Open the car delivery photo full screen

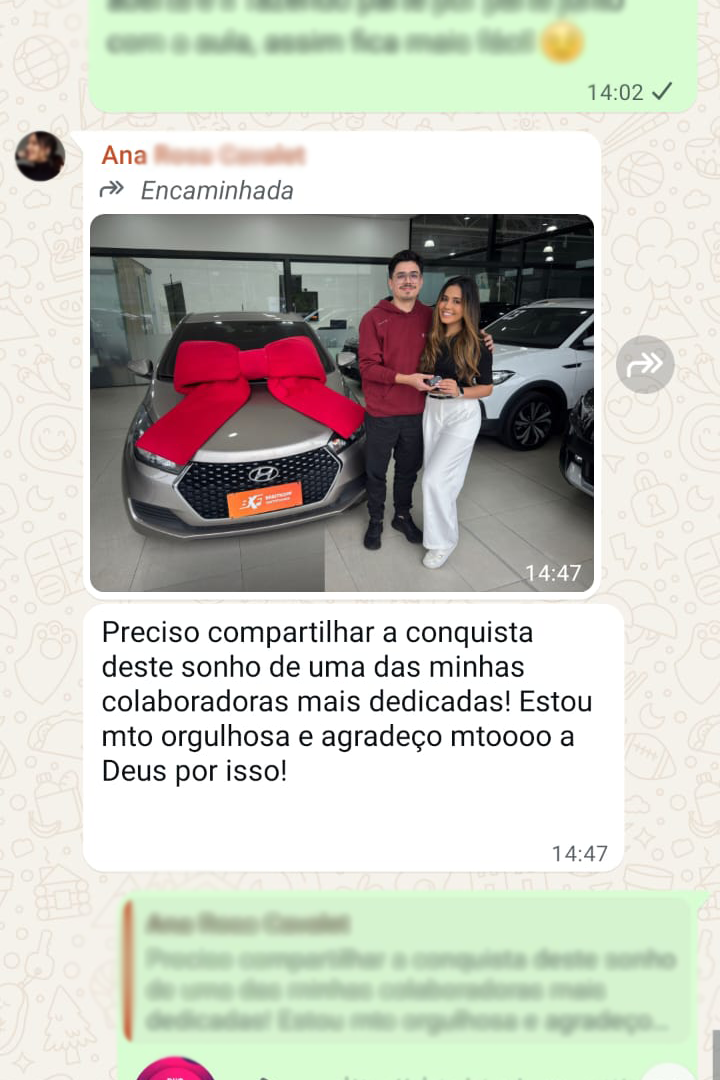[345, 400]
